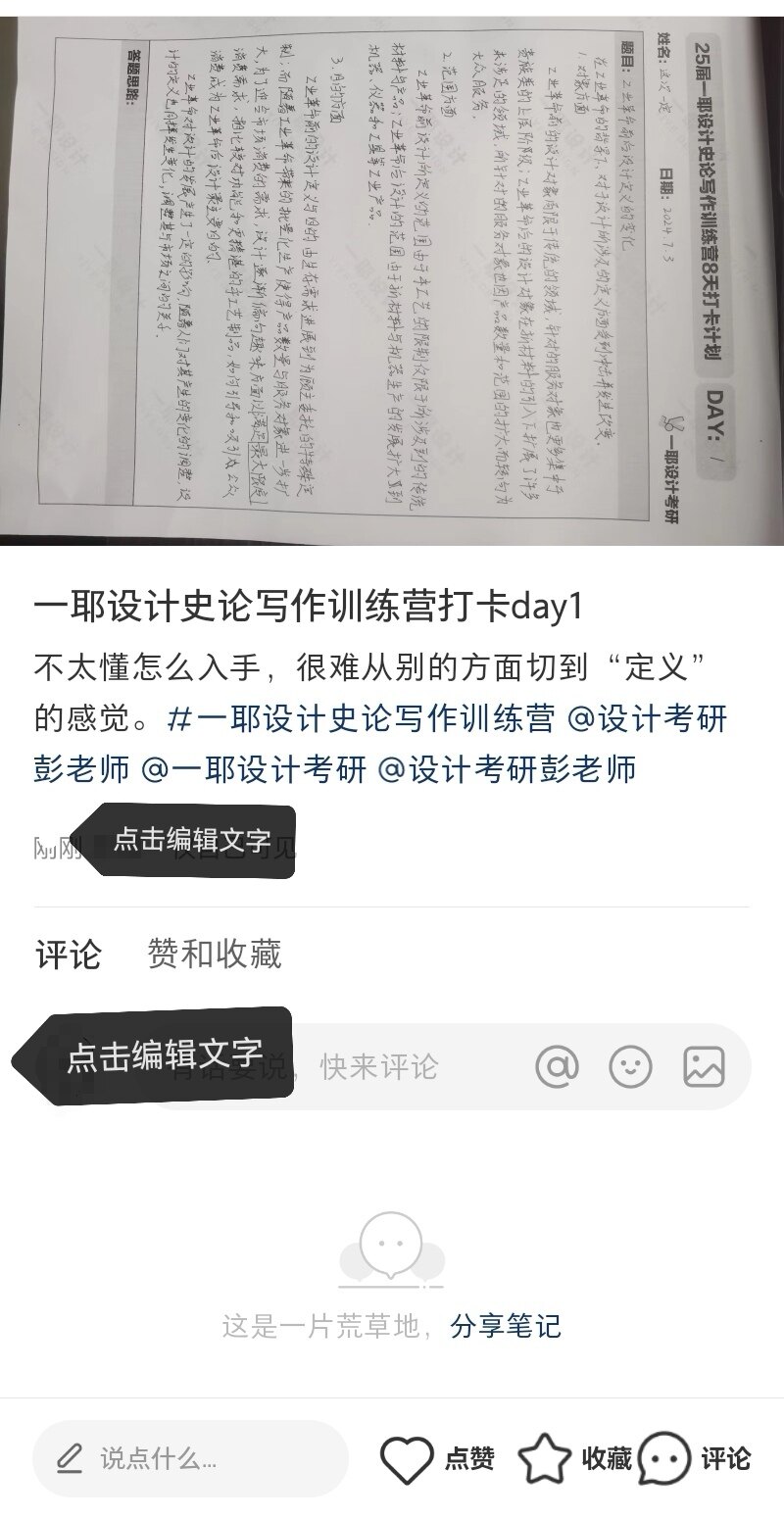Open comments via 评论 button

coord(694,1459)
